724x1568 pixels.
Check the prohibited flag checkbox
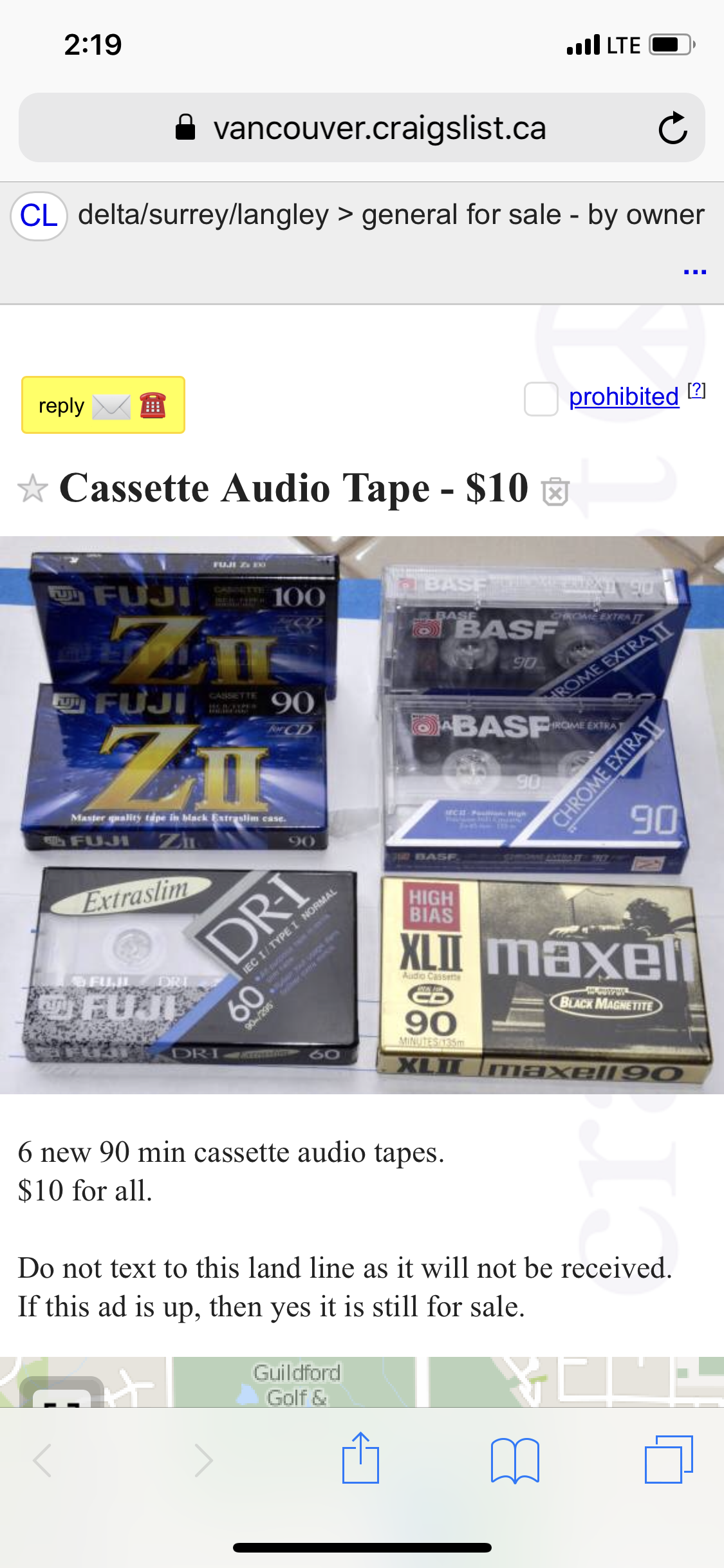point(541,398)
